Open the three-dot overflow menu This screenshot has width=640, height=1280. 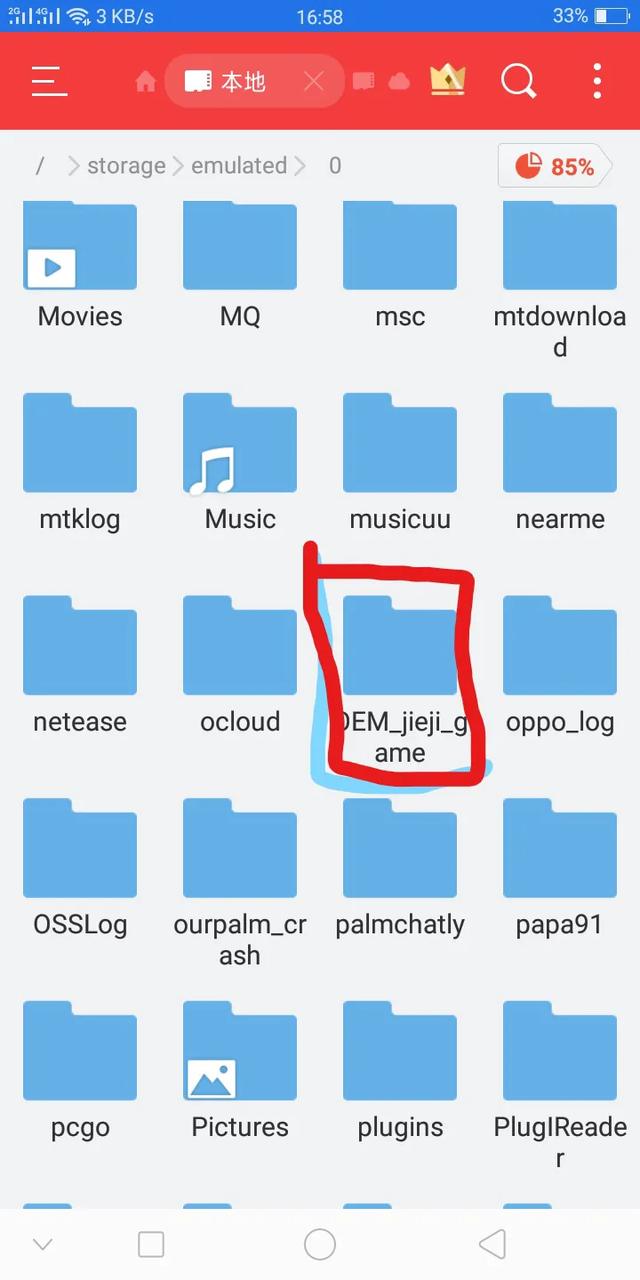click(597, 81)
